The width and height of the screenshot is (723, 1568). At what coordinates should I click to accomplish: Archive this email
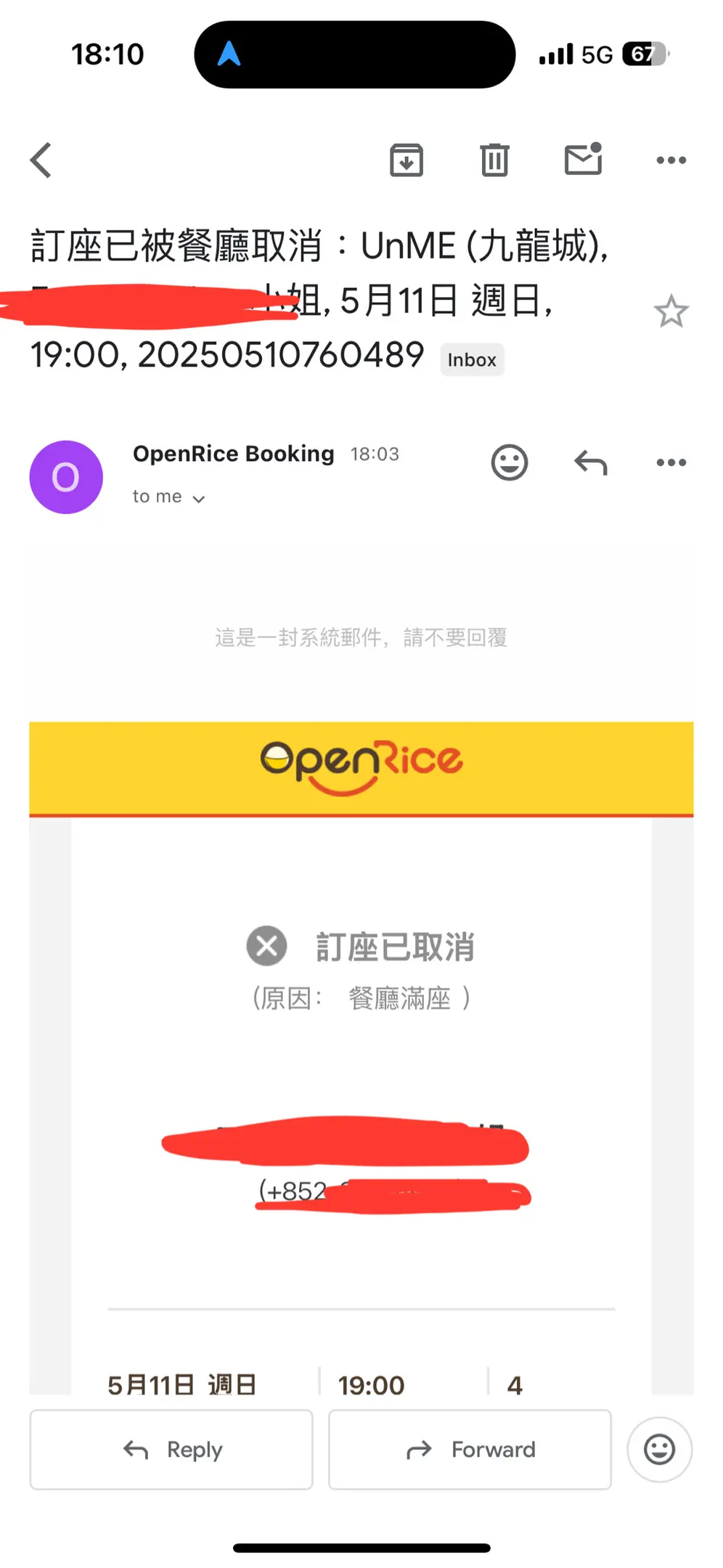(407, 160)
